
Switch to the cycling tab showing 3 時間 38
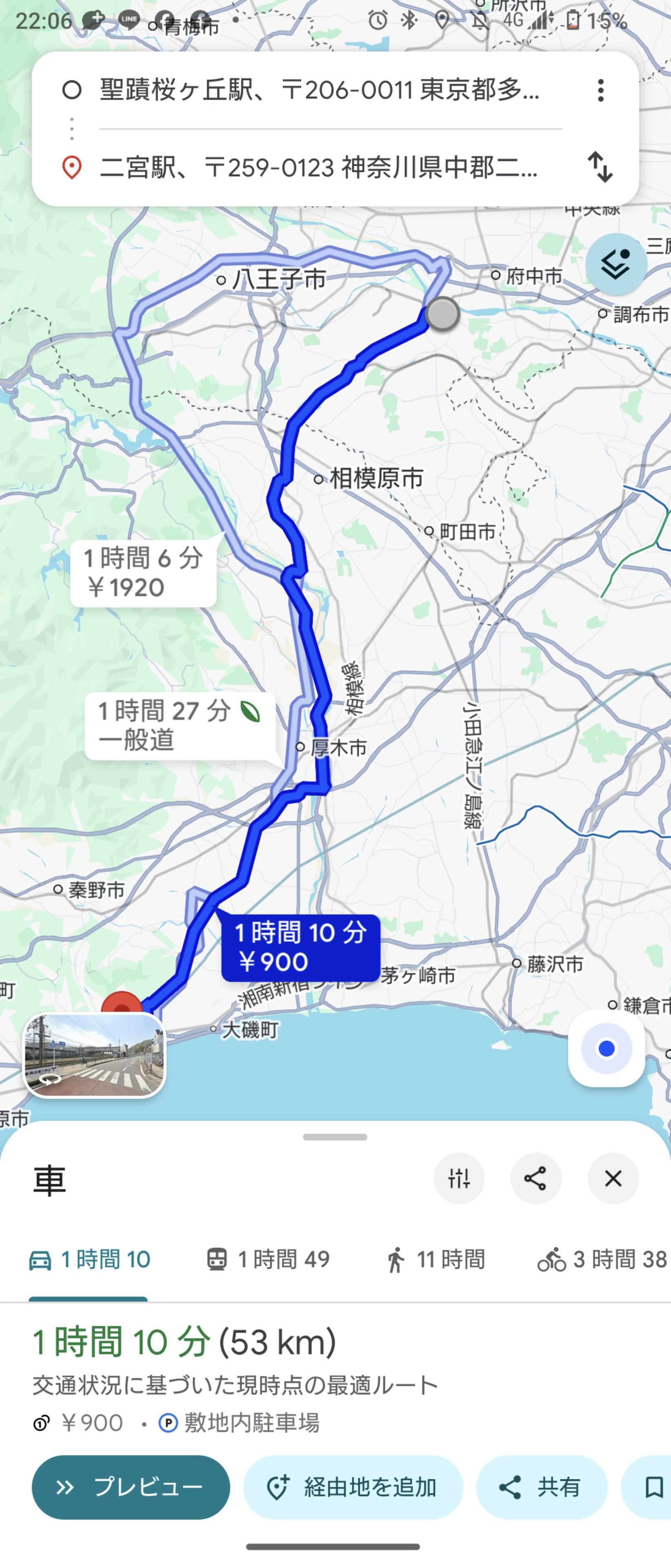602,1259
